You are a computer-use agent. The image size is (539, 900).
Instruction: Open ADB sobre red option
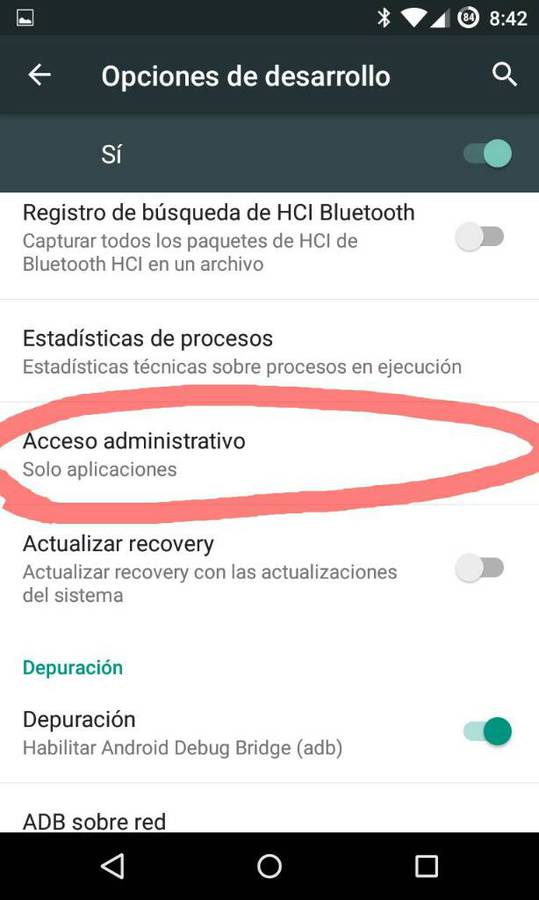tap(269, 808)
